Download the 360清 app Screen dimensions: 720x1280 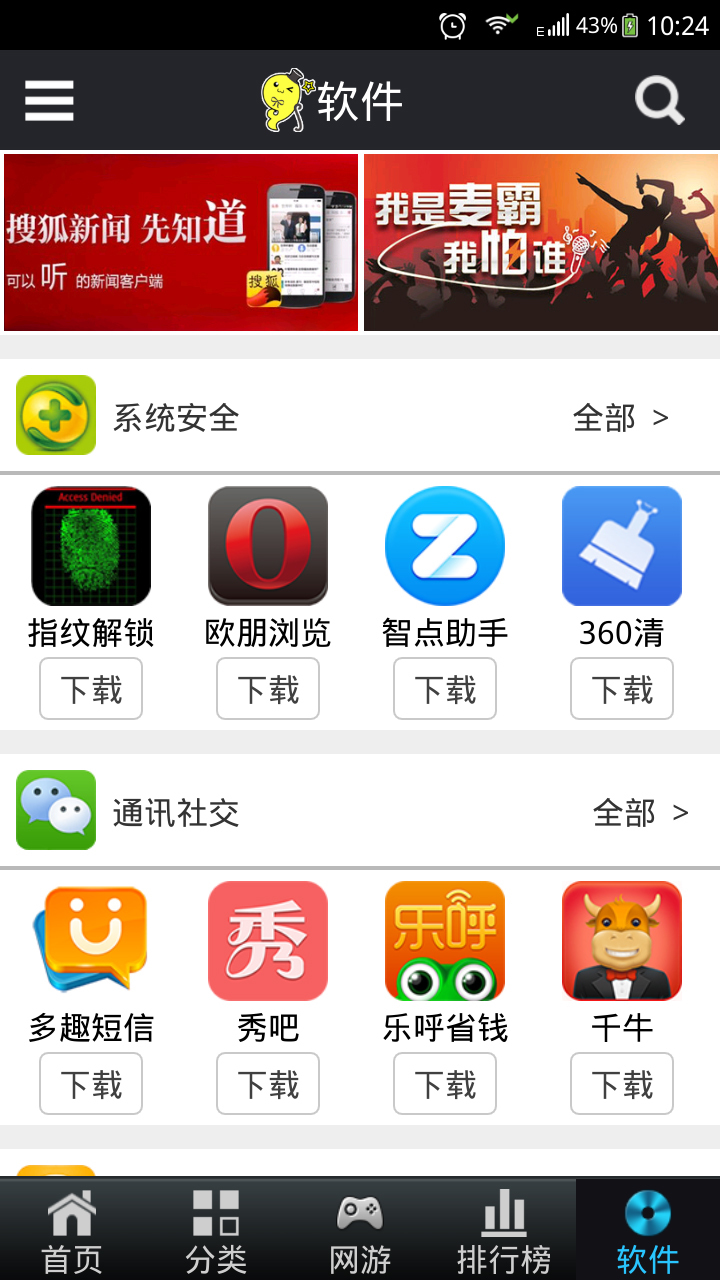(x=622, y=689)
